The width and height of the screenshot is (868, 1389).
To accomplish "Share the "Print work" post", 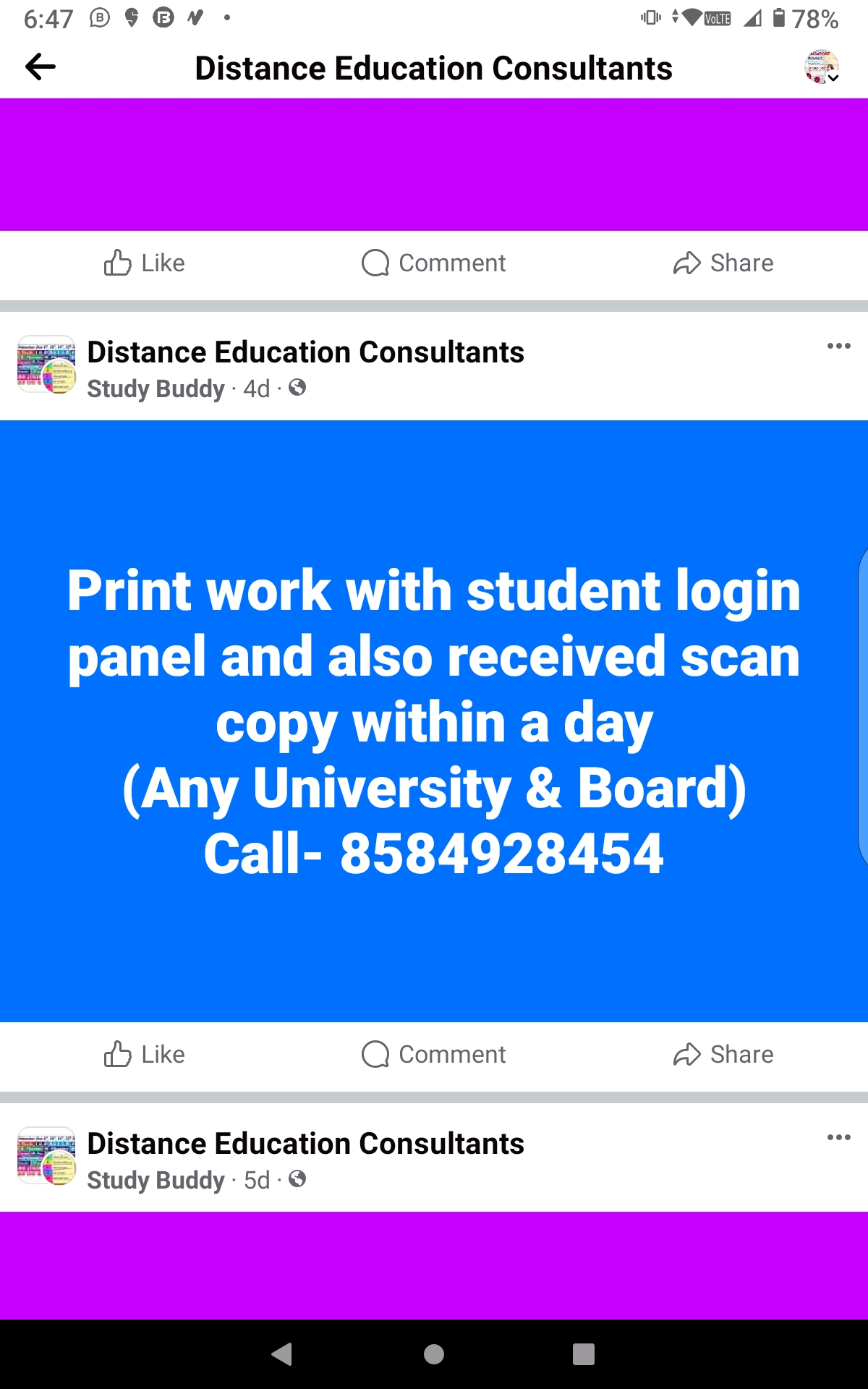I will (723, 1054).
